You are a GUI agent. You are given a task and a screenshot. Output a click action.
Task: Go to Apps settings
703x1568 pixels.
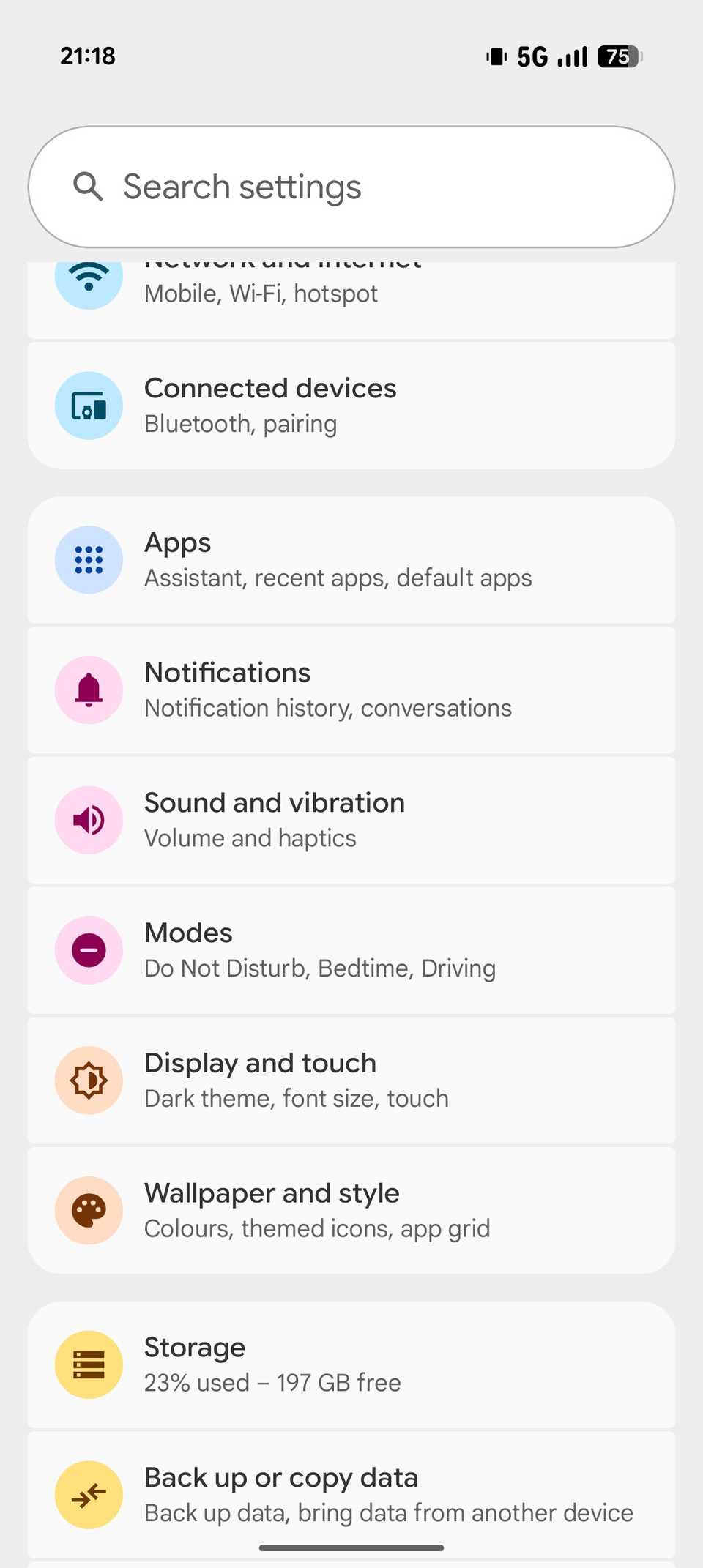[x=351, y=560]
